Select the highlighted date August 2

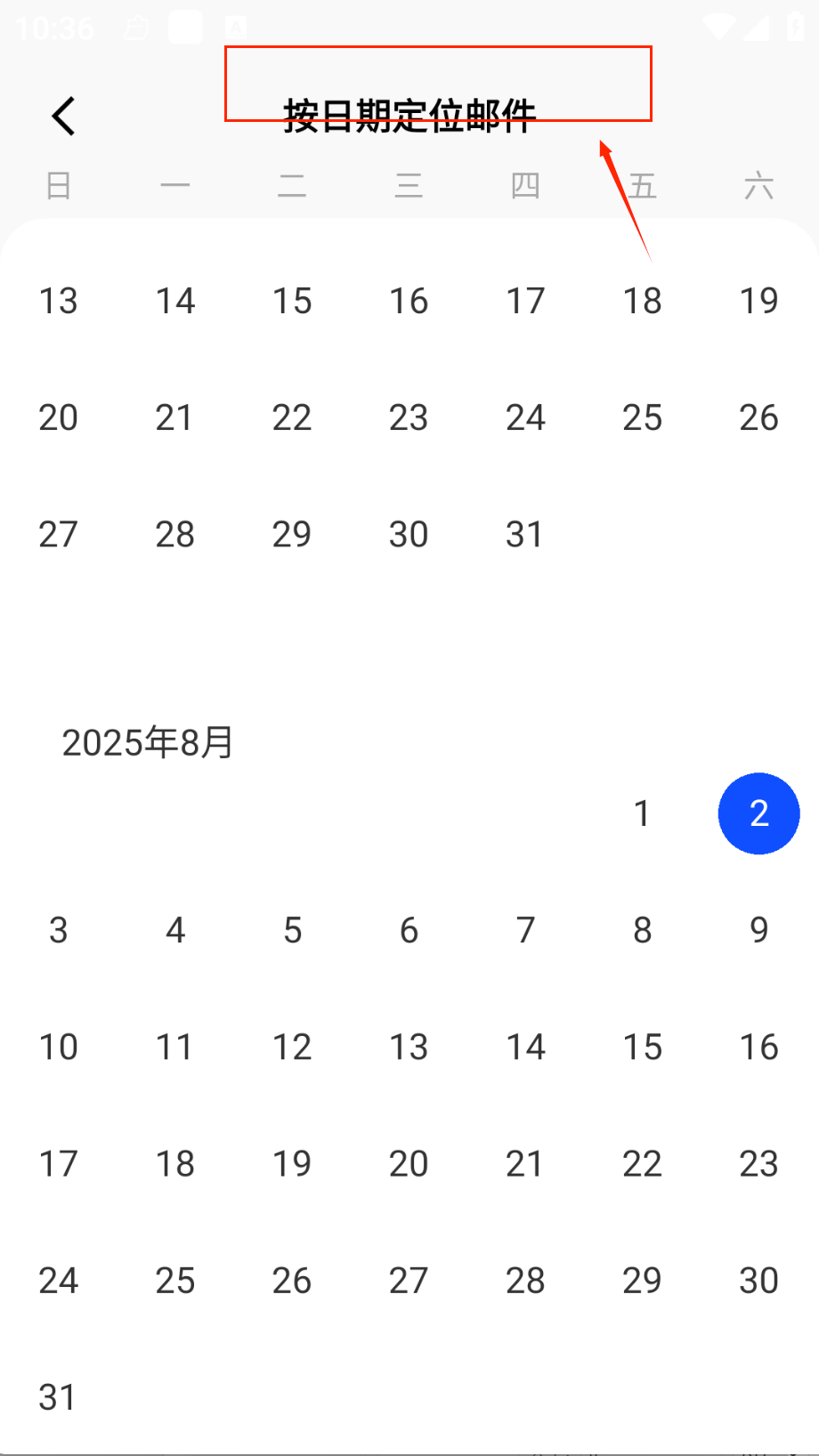(758, 813)
